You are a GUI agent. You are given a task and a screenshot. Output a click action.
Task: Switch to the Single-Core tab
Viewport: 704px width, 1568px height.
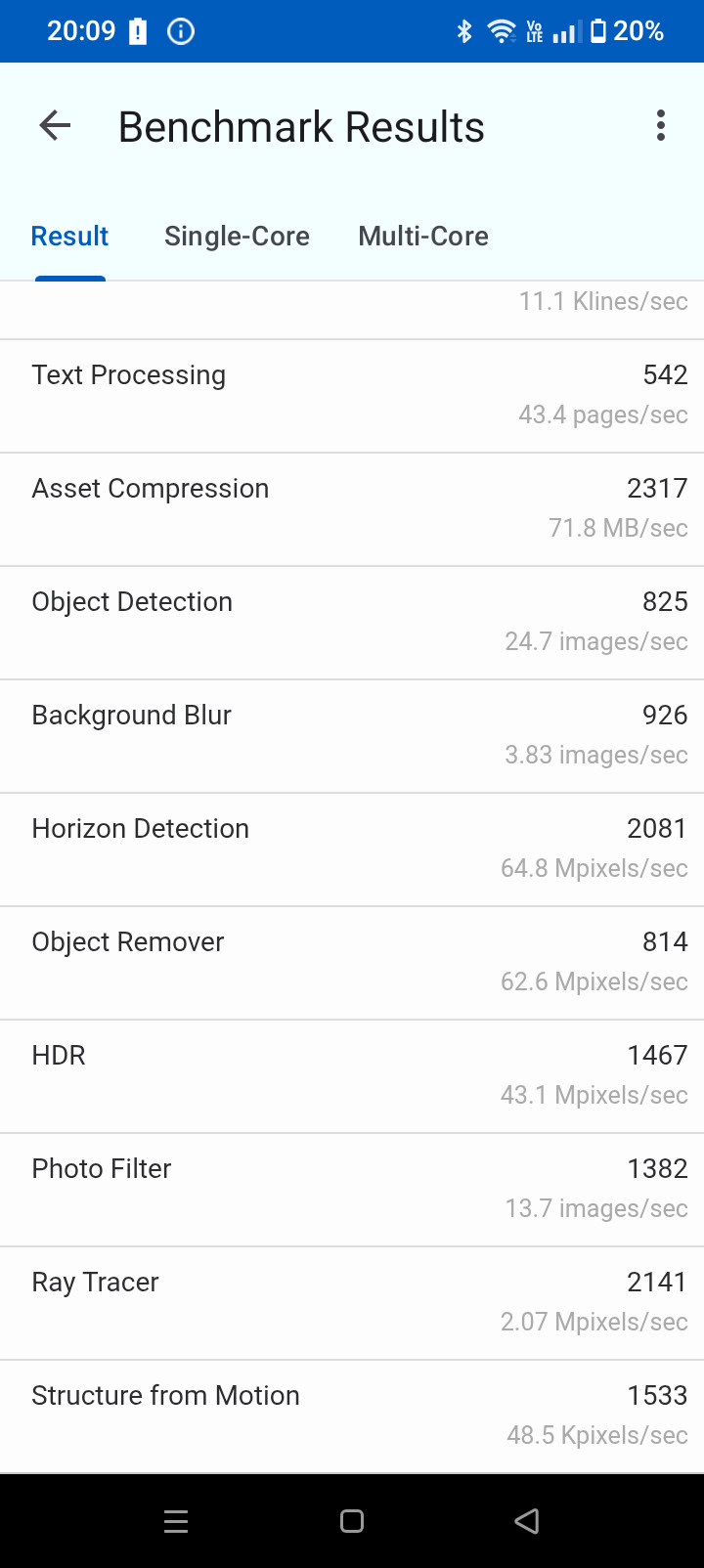[237, 237]
